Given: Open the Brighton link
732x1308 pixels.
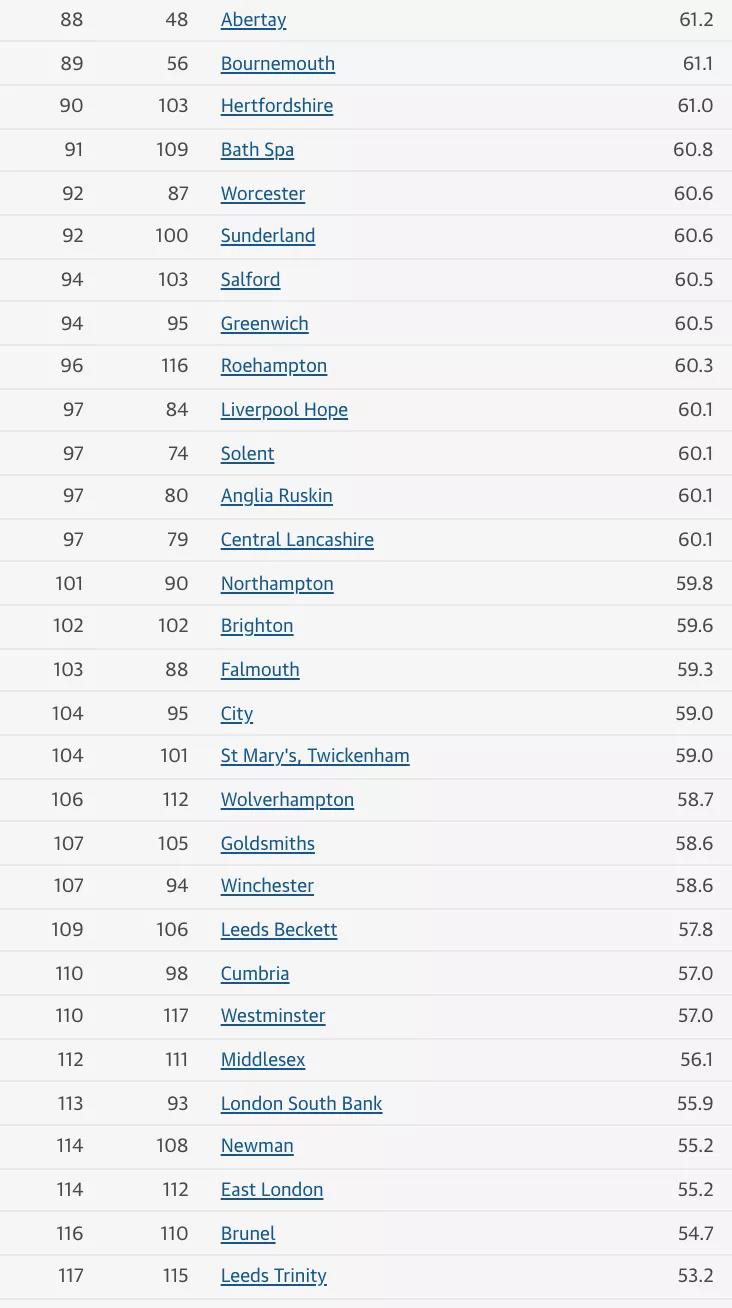Looking at the screenshot, I should point(257,626).
